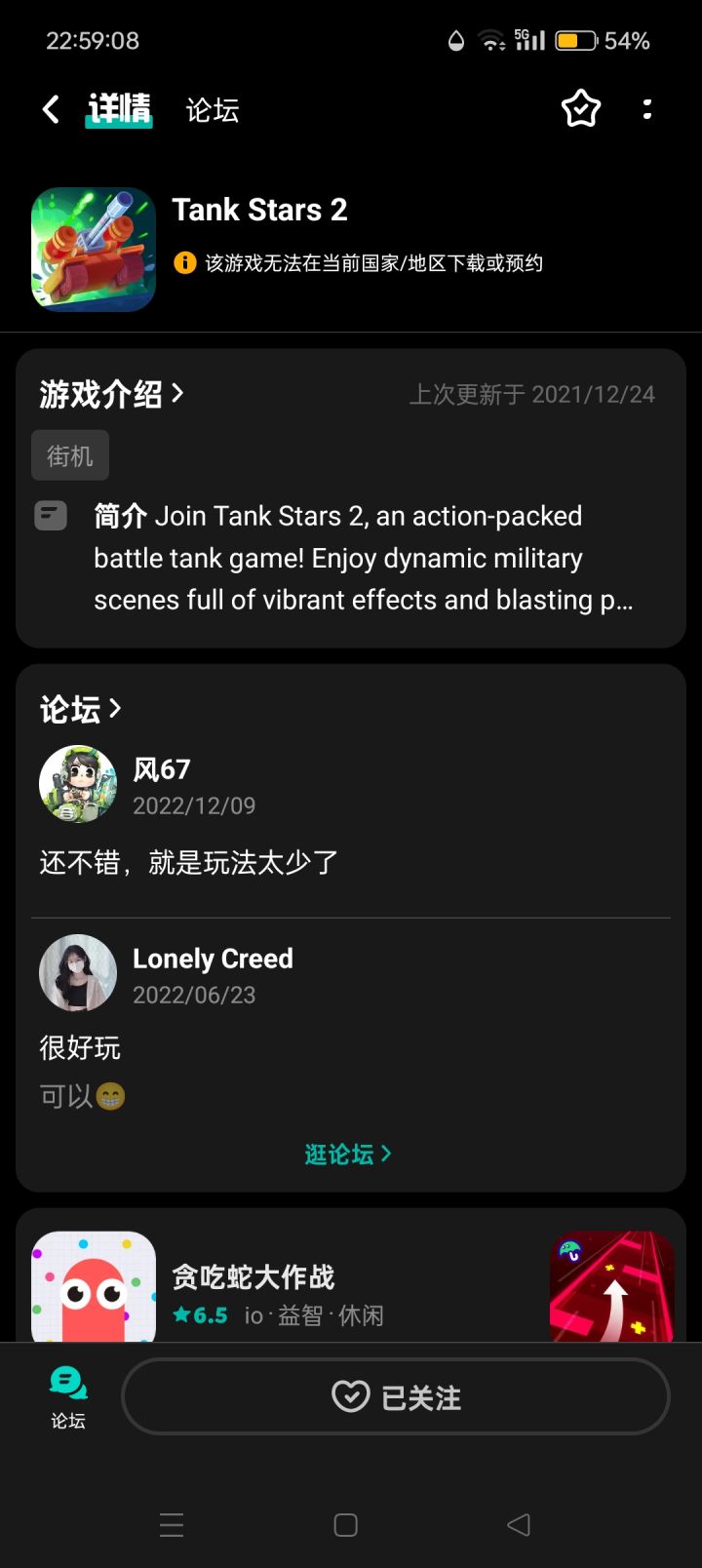
Task: Follow the 逛论坛 link
Action: pyautogui.click(x=348, y=1155)
